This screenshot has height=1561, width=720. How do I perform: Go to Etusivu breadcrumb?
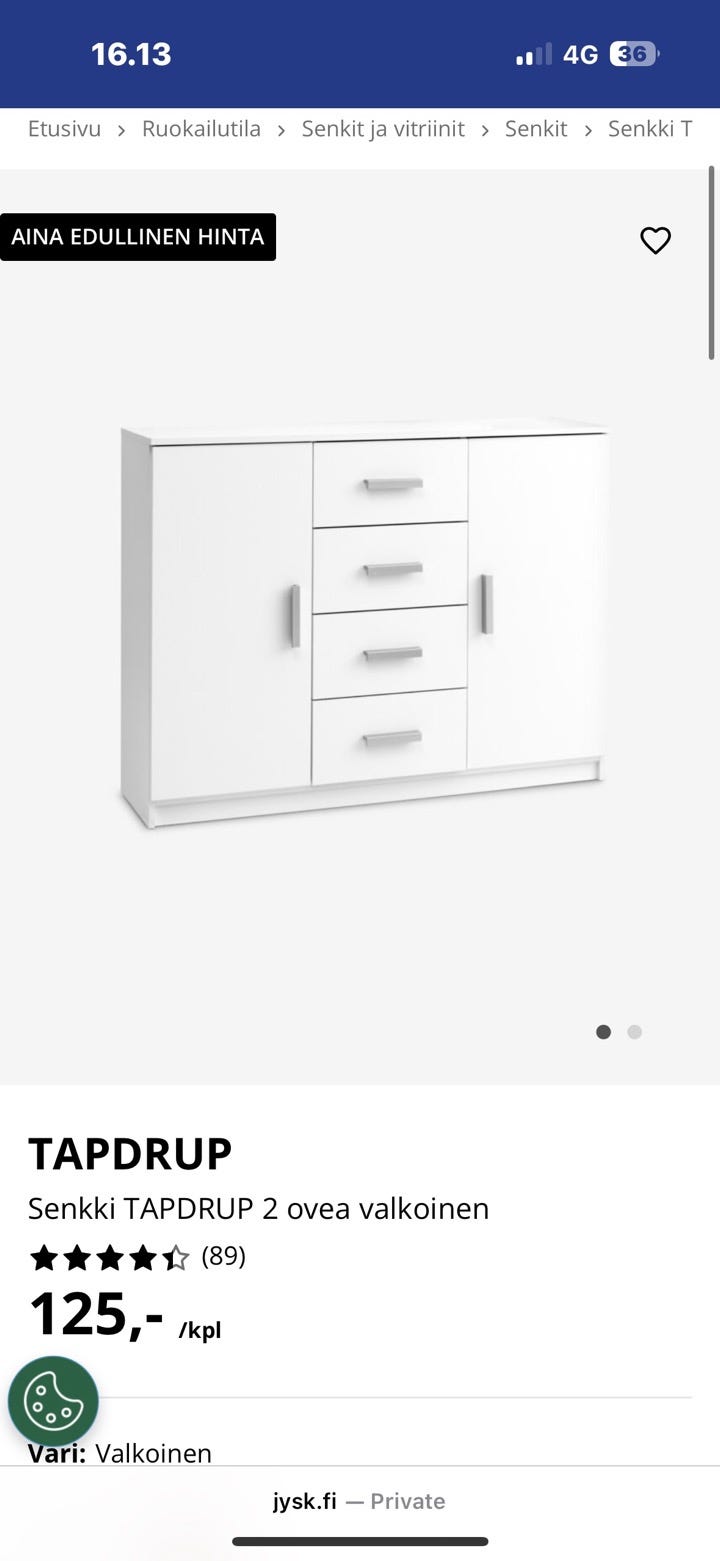[64, 129]
